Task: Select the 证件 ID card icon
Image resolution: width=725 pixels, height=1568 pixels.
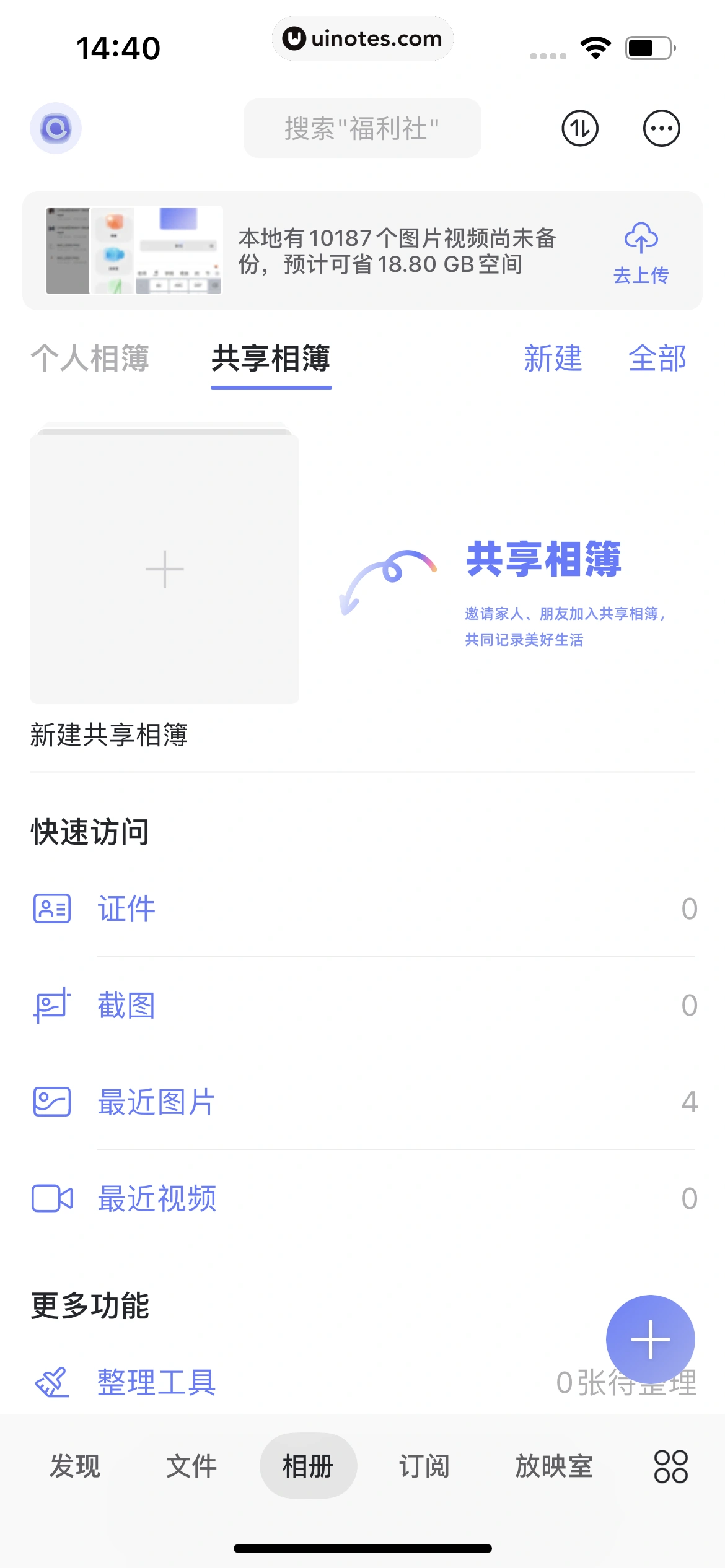Action: pos(53,908)
